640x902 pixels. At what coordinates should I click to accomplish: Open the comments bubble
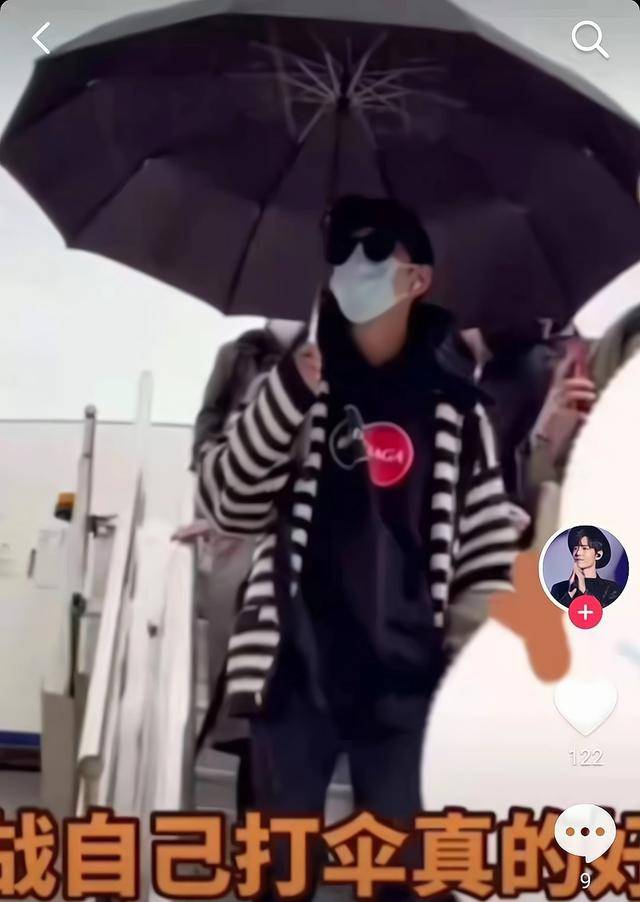[585, 832]
